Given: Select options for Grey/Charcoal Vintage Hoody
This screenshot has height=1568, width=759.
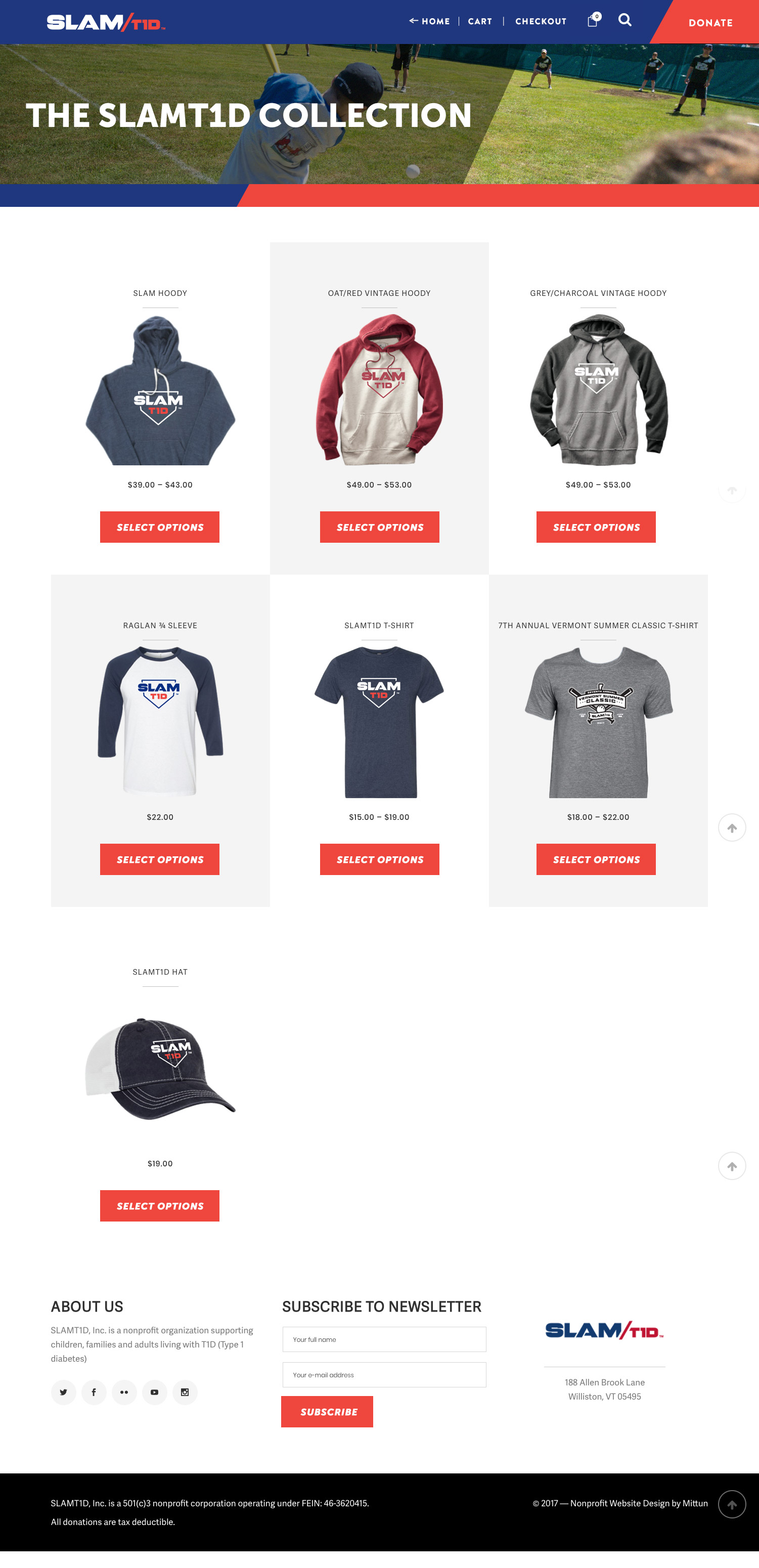Looking at the screenshot, I should [596, 527].
